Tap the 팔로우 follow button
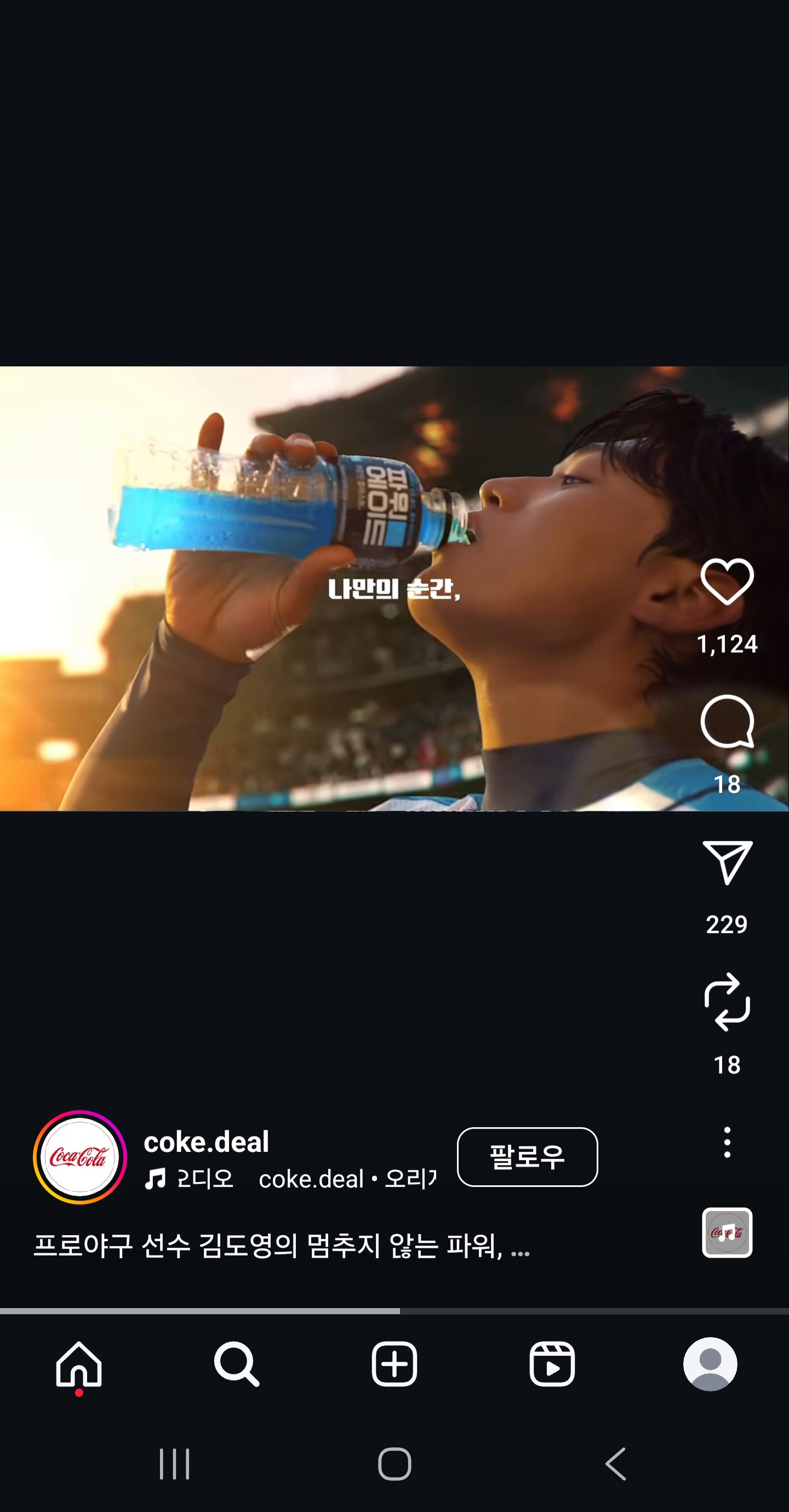Viewport: 789px width, 1512px height. tap(527, 1157)
